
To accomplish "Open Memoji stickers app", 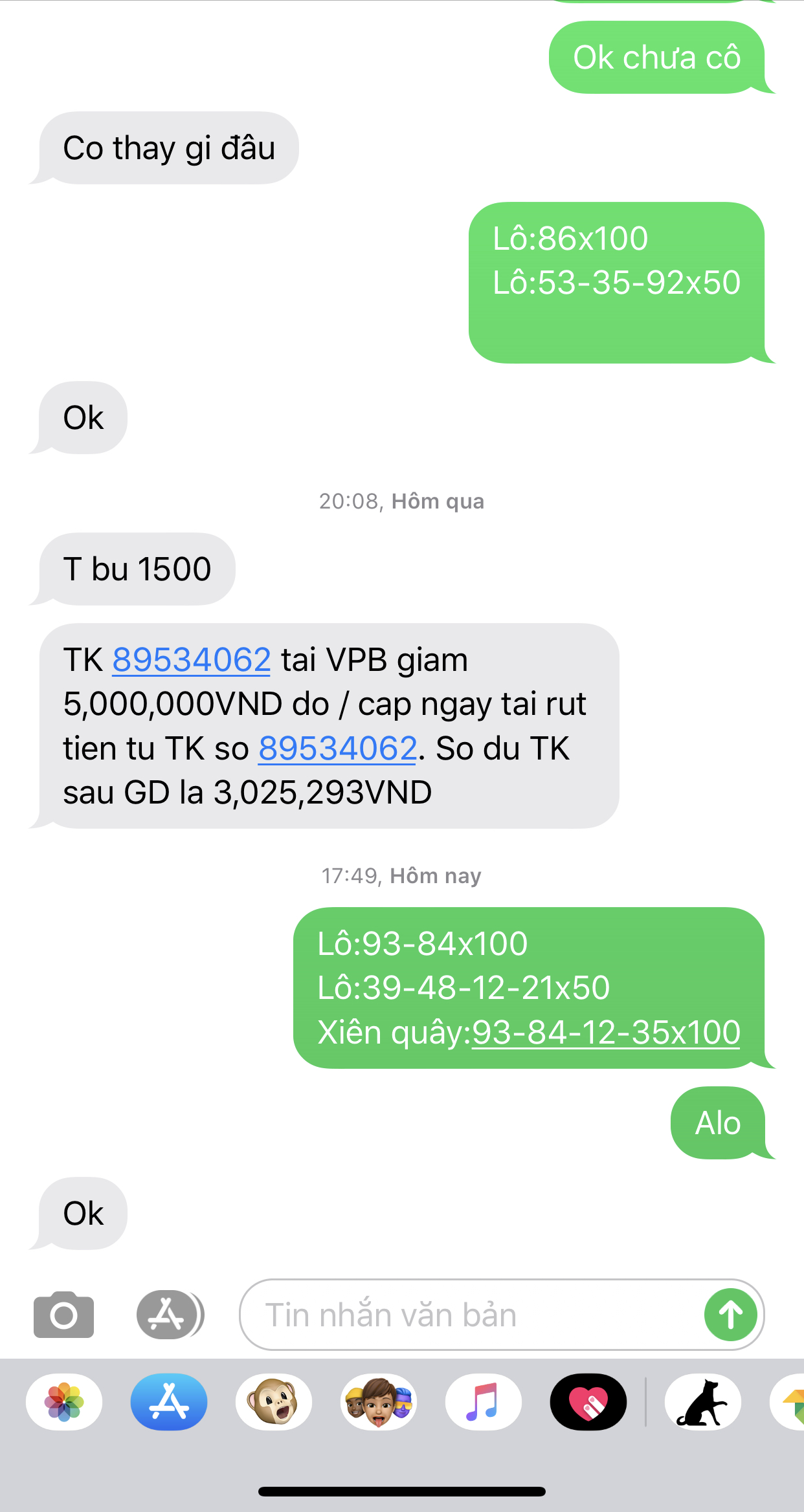I will (x=379, y=1401).
